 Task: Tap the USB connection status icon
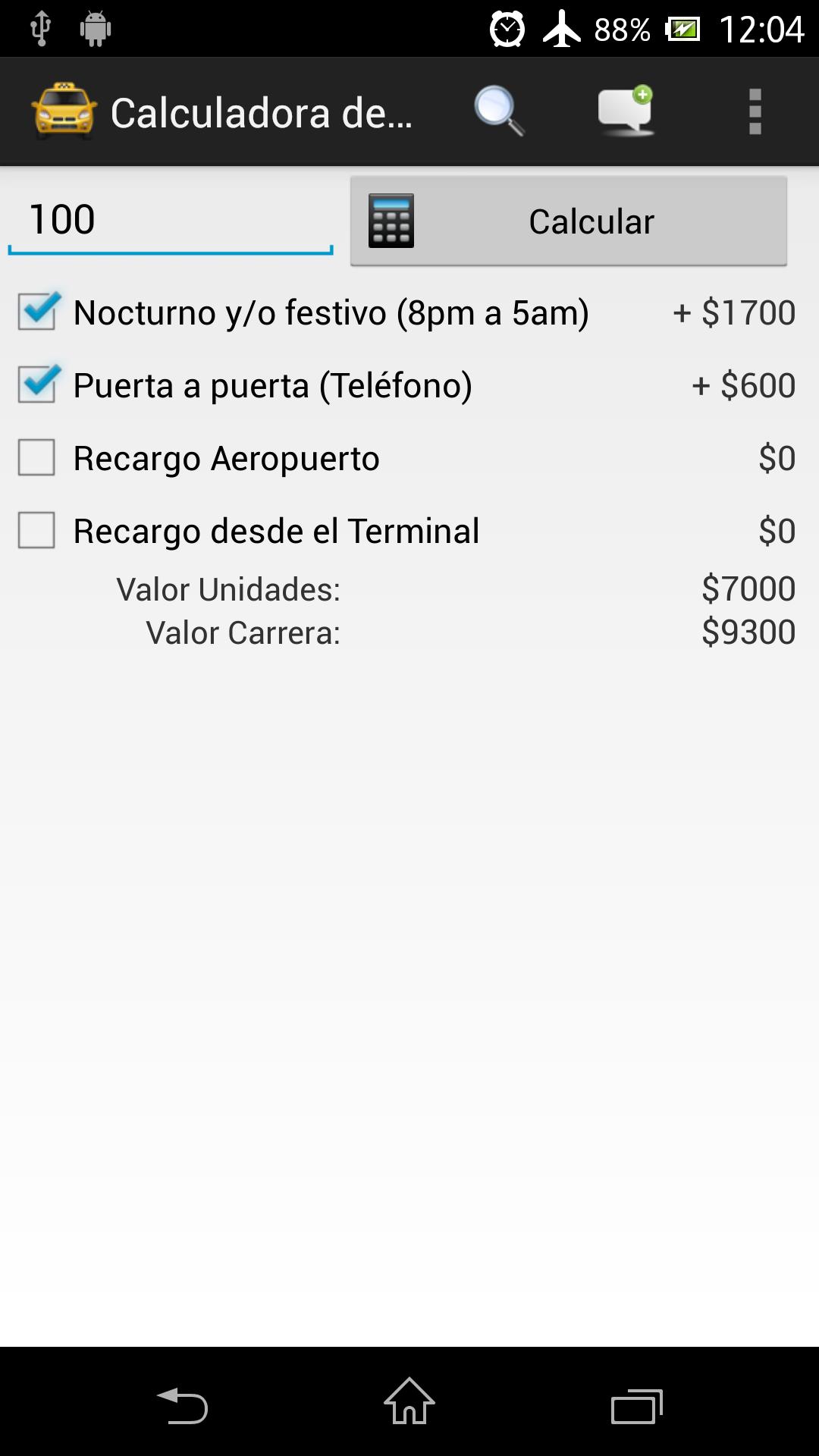point(39,29)
